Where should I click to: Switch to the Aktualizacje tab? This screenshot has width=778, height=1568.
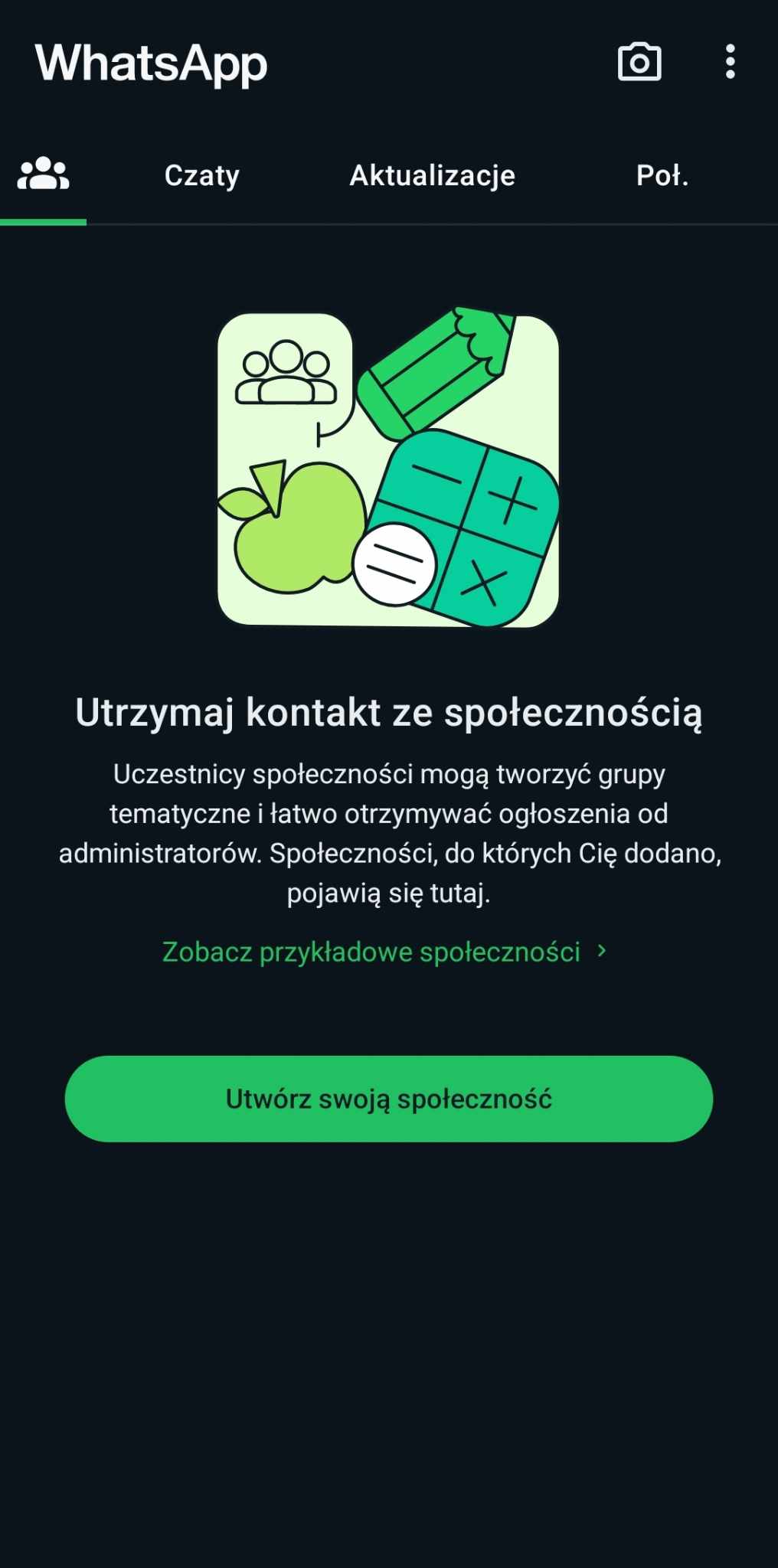click(x=432, y=176)
